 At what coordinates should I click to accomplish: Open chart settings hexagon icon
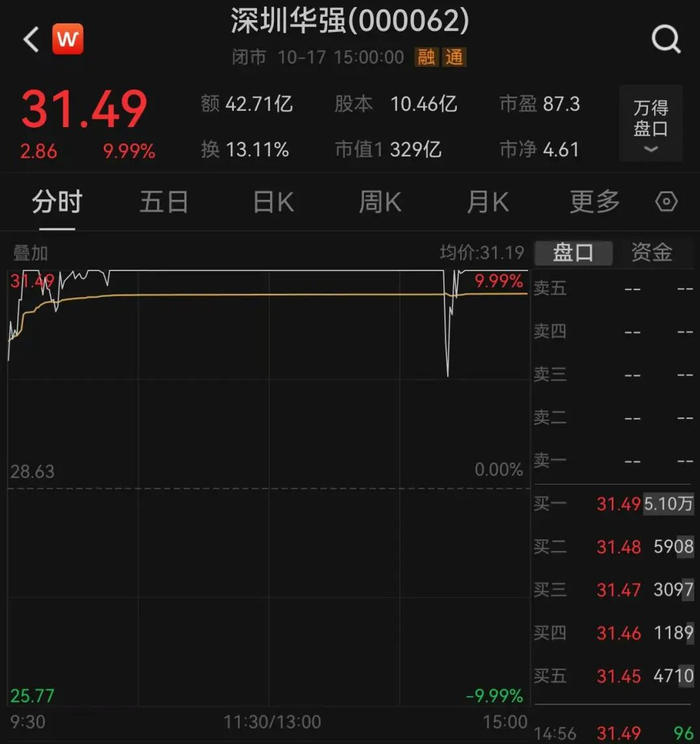click(x=666, y=202)
